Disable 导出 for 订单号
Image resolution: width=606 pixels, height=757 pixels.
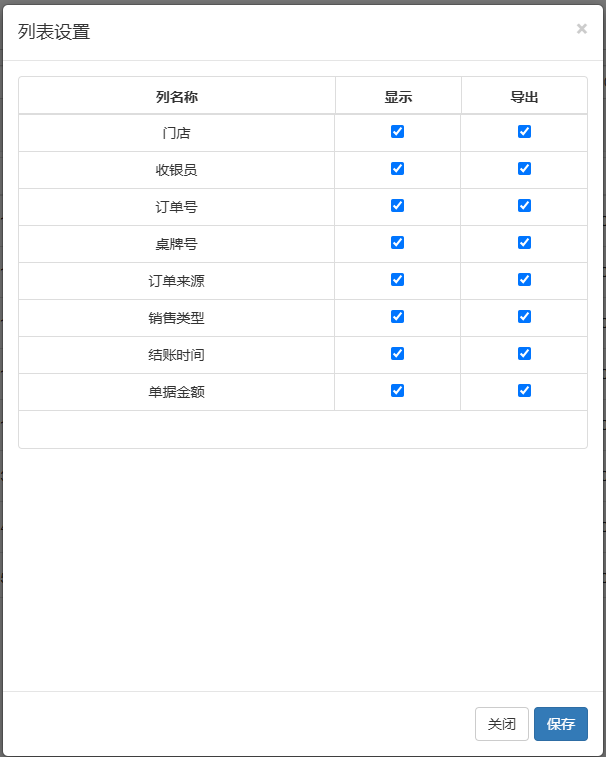[x=524, y=206]
